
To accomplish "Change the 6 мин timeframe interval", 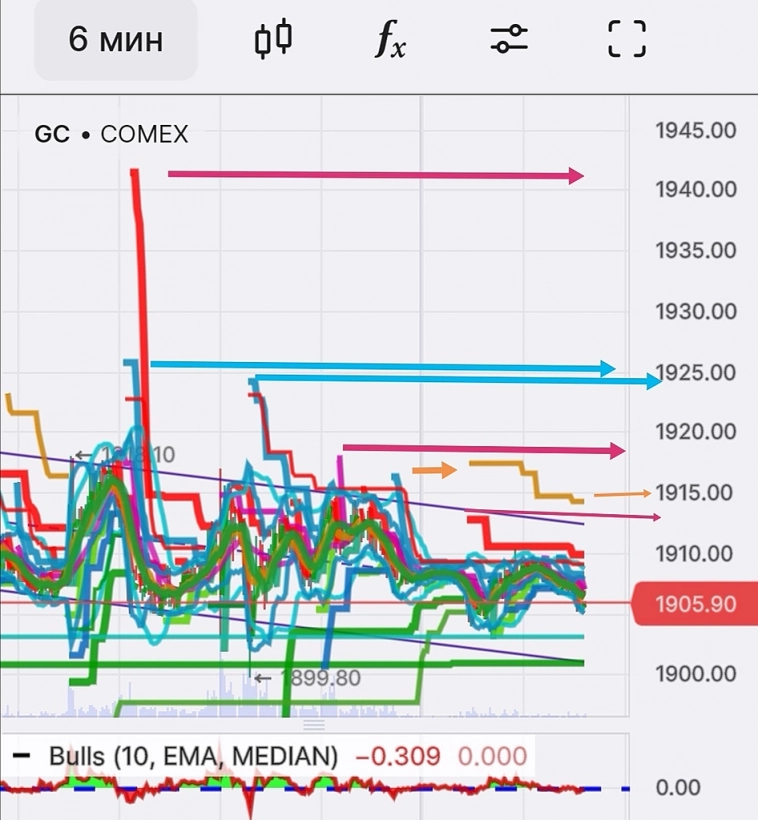I will pyautogui.click(x=116, y=40).
